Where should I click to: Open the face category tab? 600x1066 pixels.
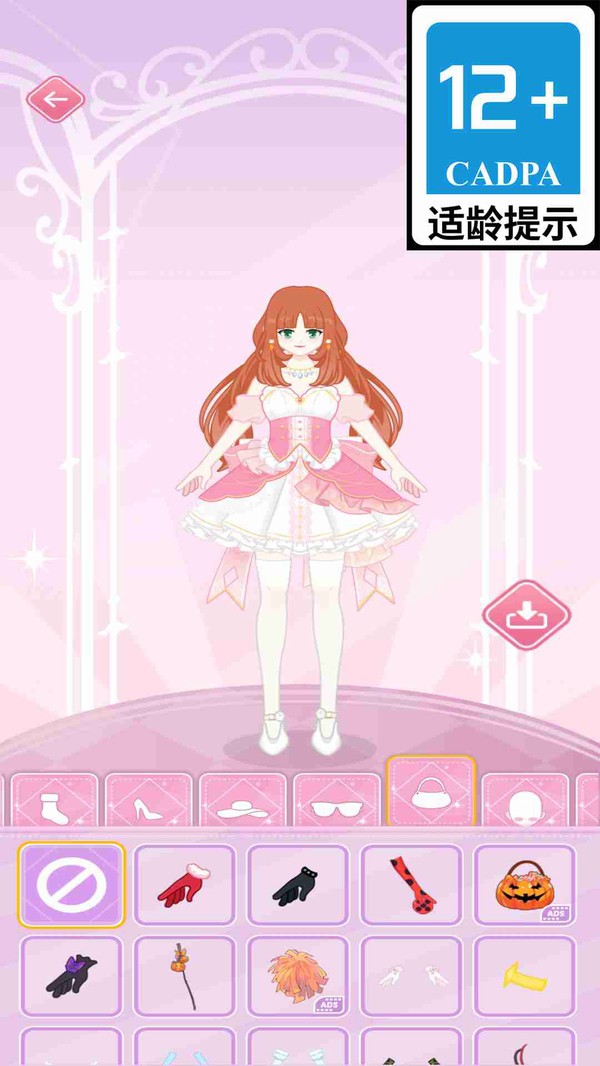coord(525,800)
